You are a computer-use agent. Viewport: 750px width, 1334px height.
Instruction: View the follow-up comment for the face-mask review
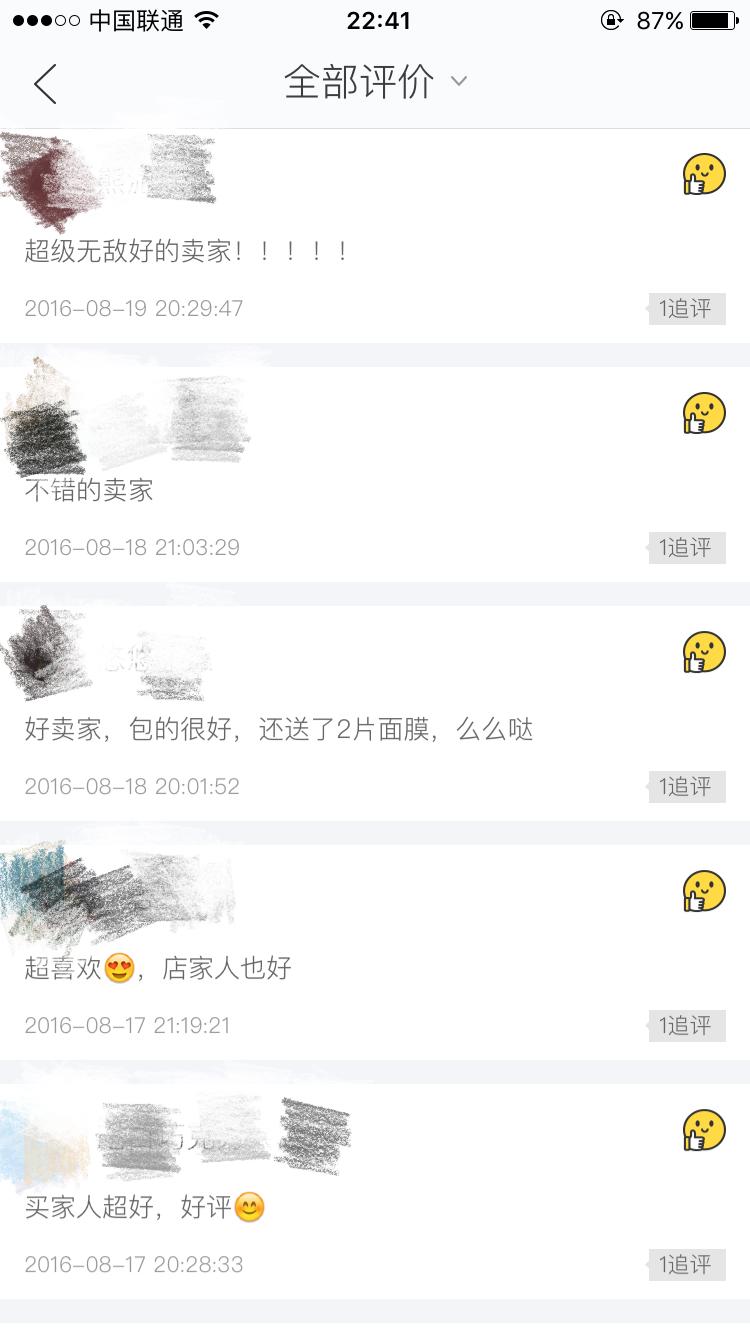pos(686,787)
